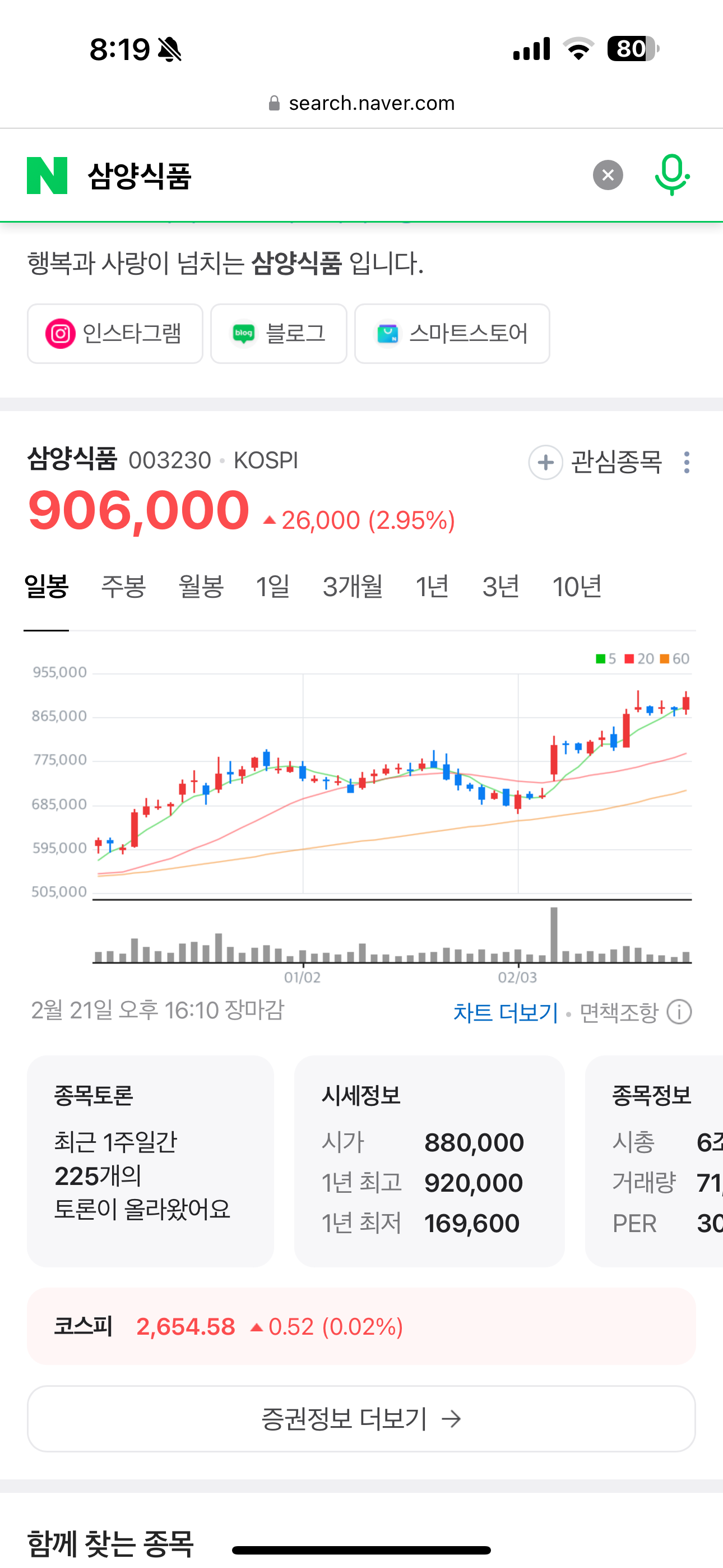Start voice search with the microphone
723x1568 pixels.
tap(671, 176)
